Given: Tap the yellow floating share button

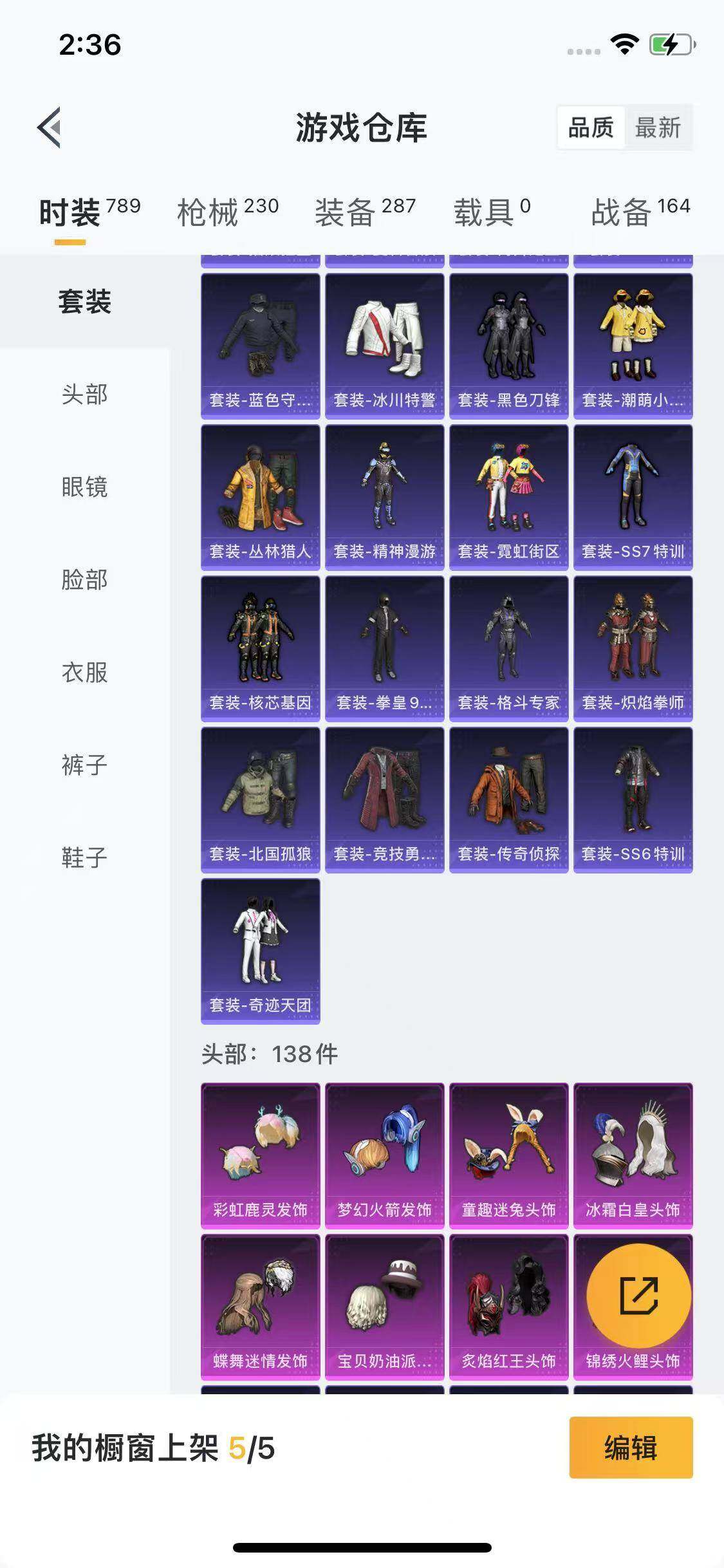Looking at the screenshot, I should pos(638,1295).
